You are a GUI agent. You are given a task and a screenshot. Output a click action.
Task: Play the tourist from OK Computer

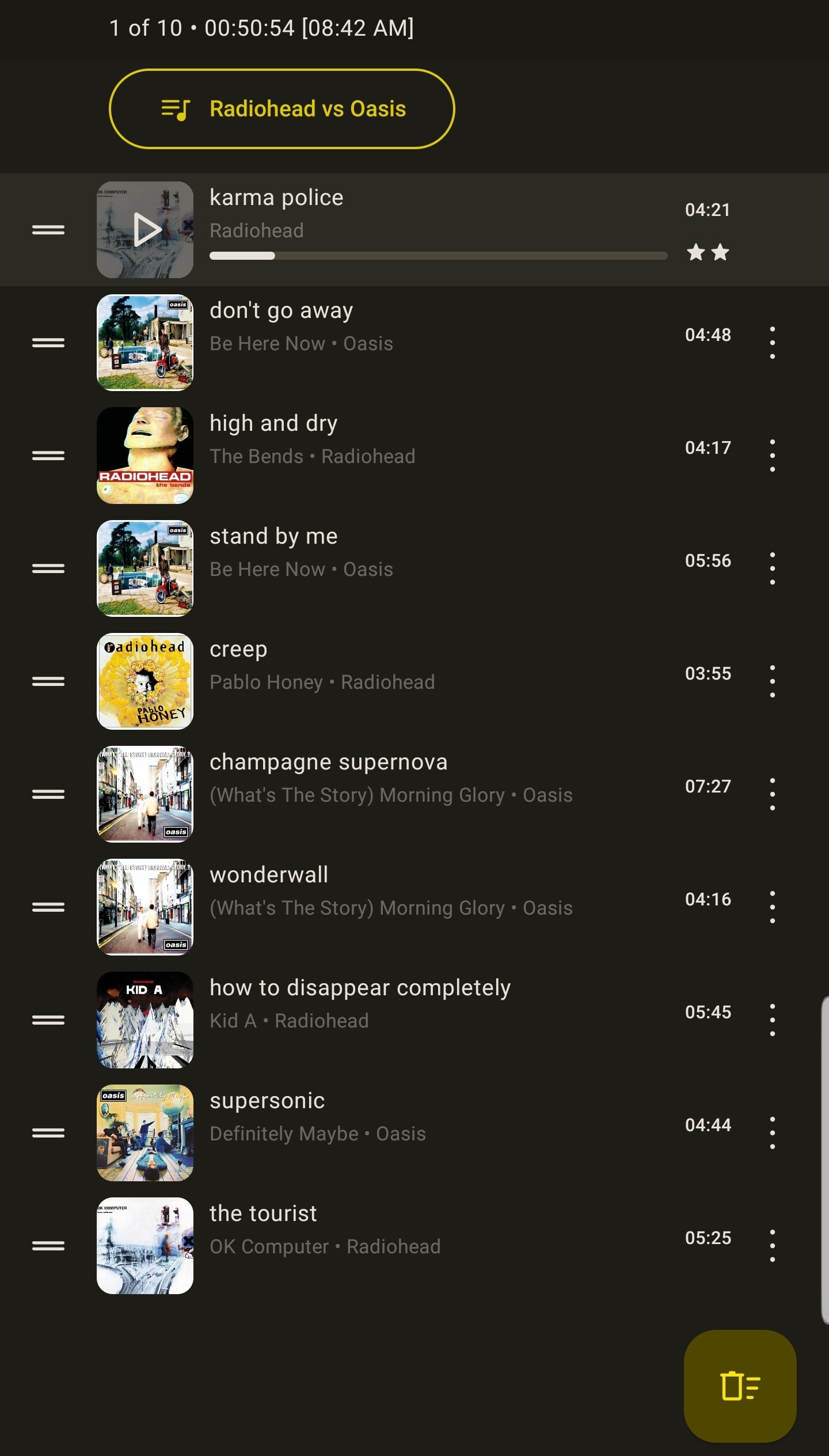[414, 1246]
